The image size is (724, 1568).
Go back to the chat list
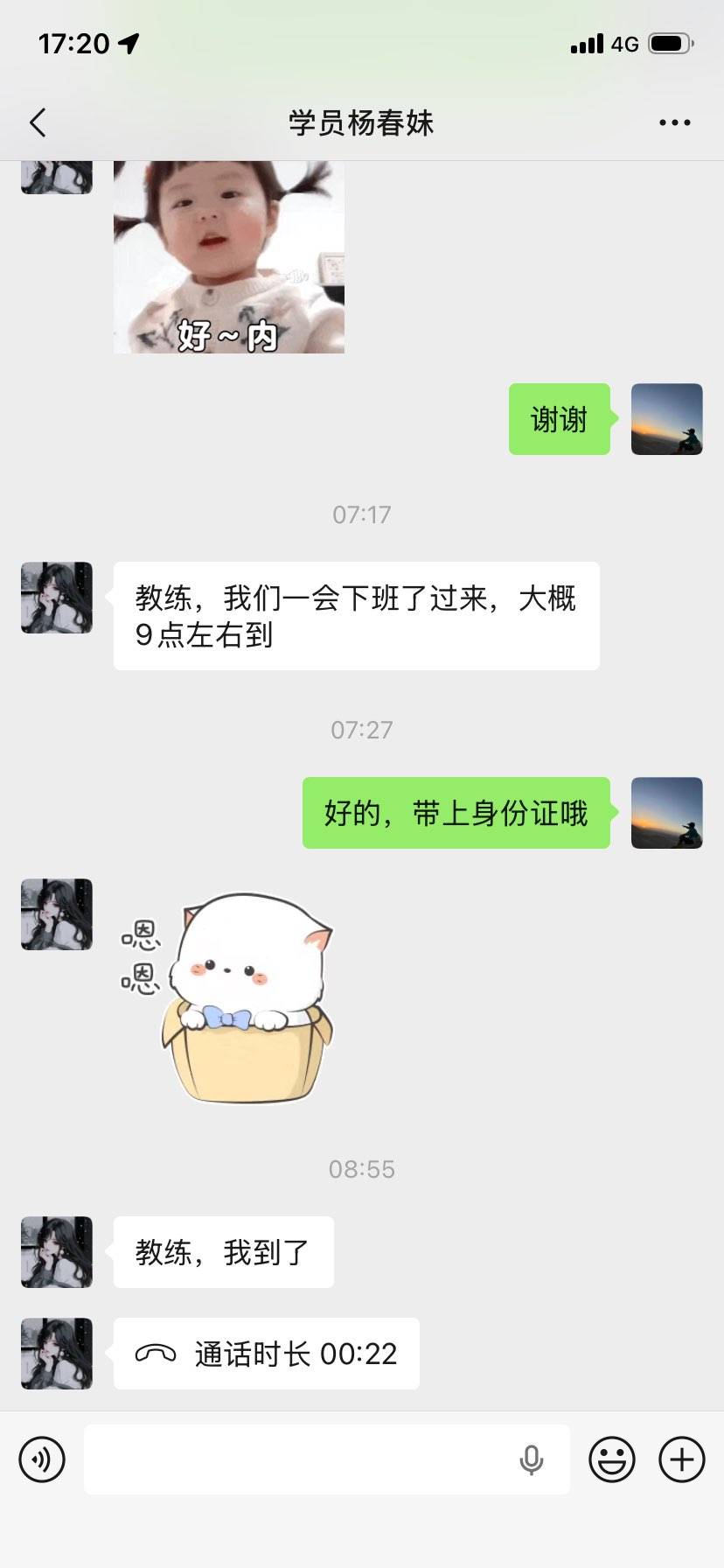(x=38, y=123)
